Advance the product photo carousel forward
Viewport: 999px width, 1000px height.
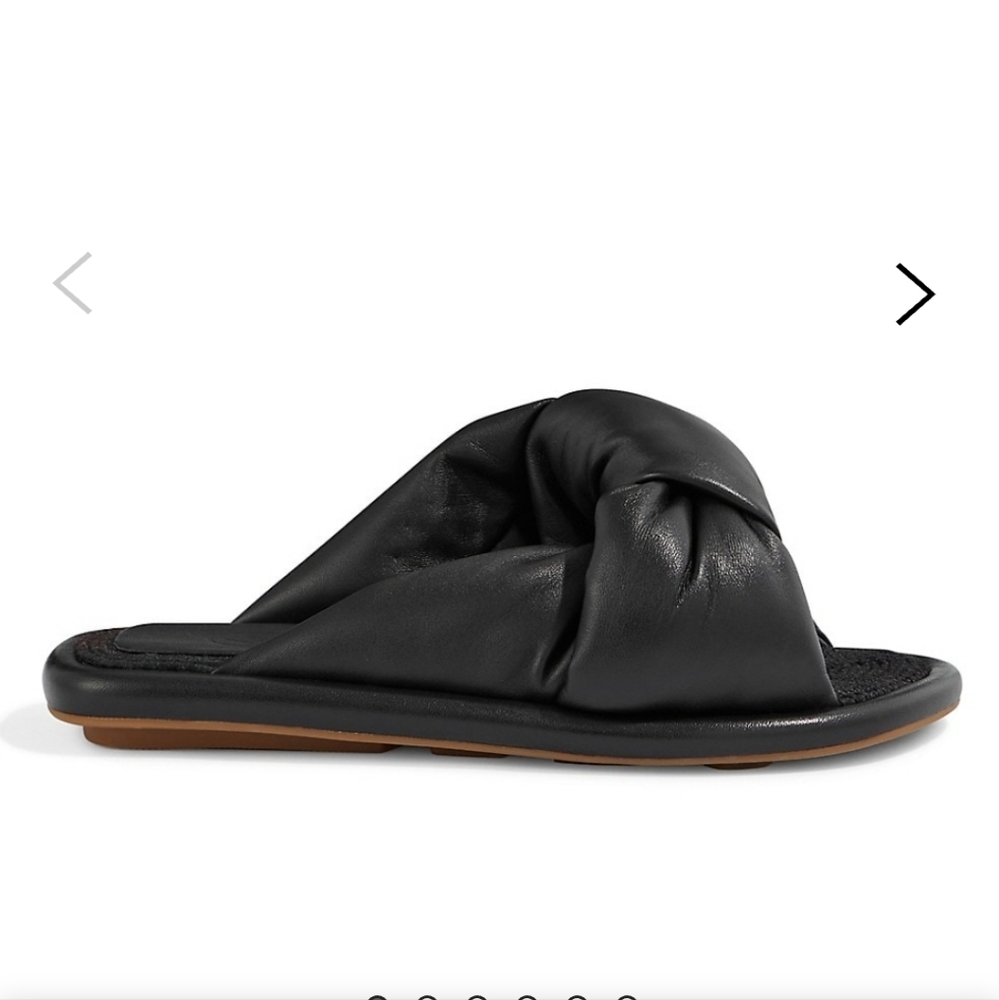(x=913, y=294)
